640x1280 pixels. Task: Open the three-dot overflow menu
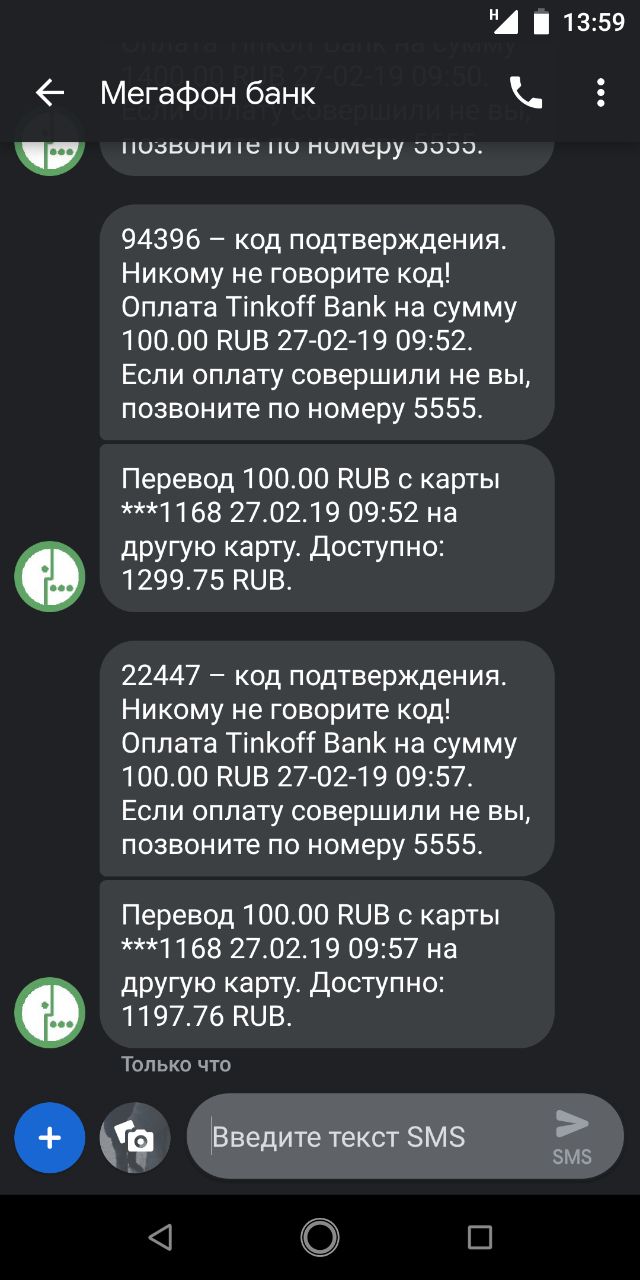(x=601, y=93)
